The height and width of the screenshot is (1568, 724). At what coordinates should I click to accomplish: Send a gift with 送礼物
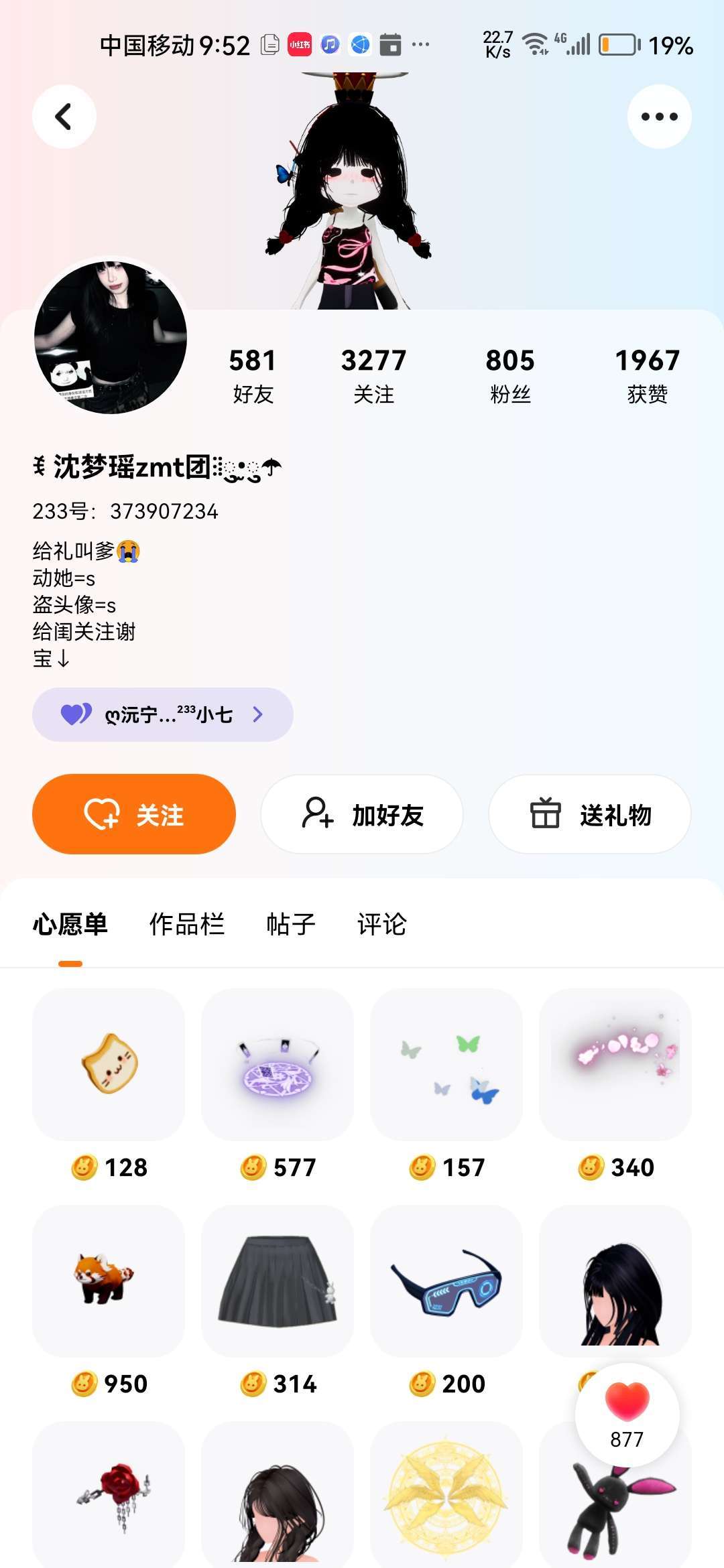click(590, 814)
